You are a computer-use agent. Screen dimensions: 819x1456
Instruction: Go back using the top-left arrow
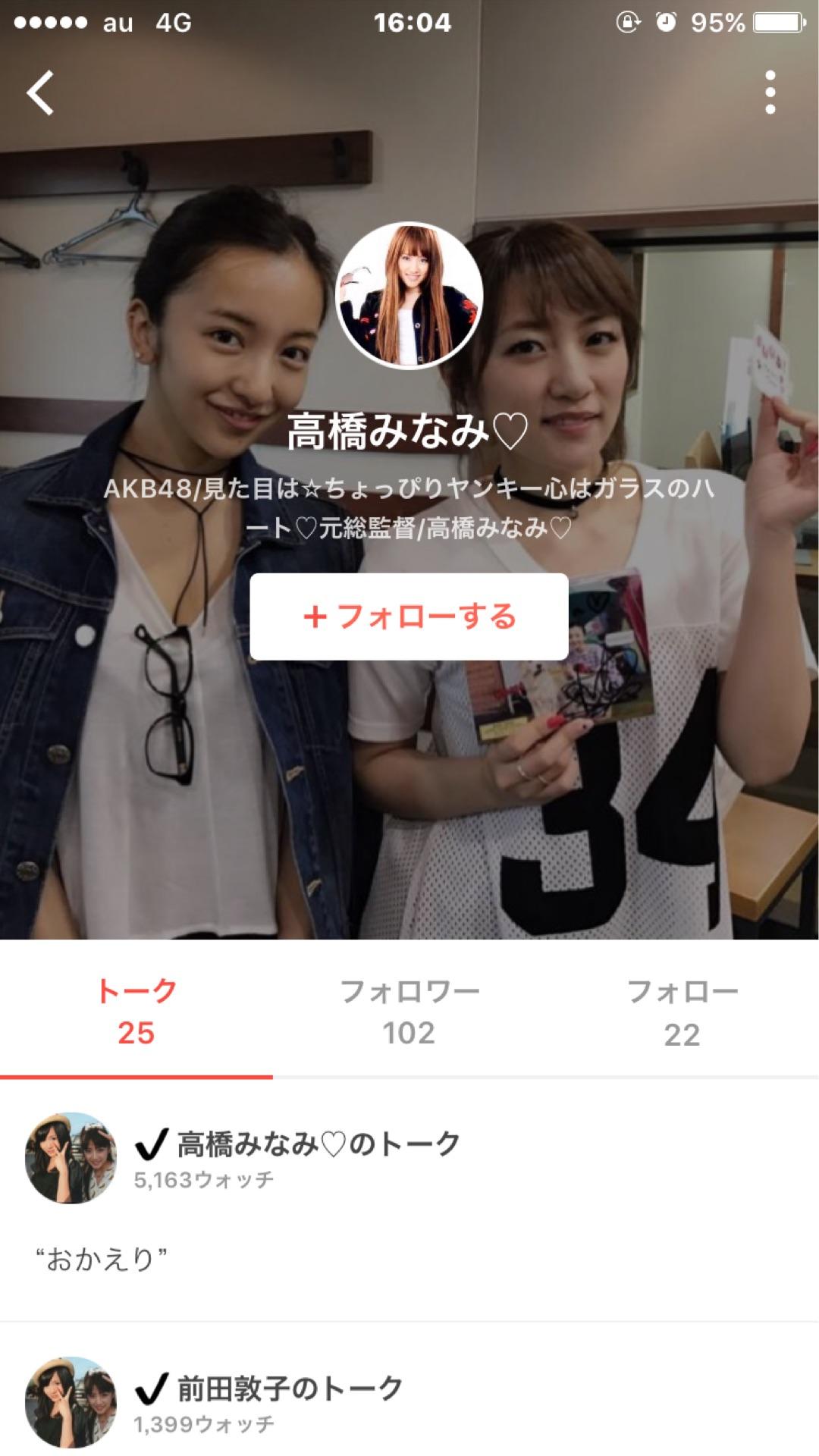tap(41, 93)
